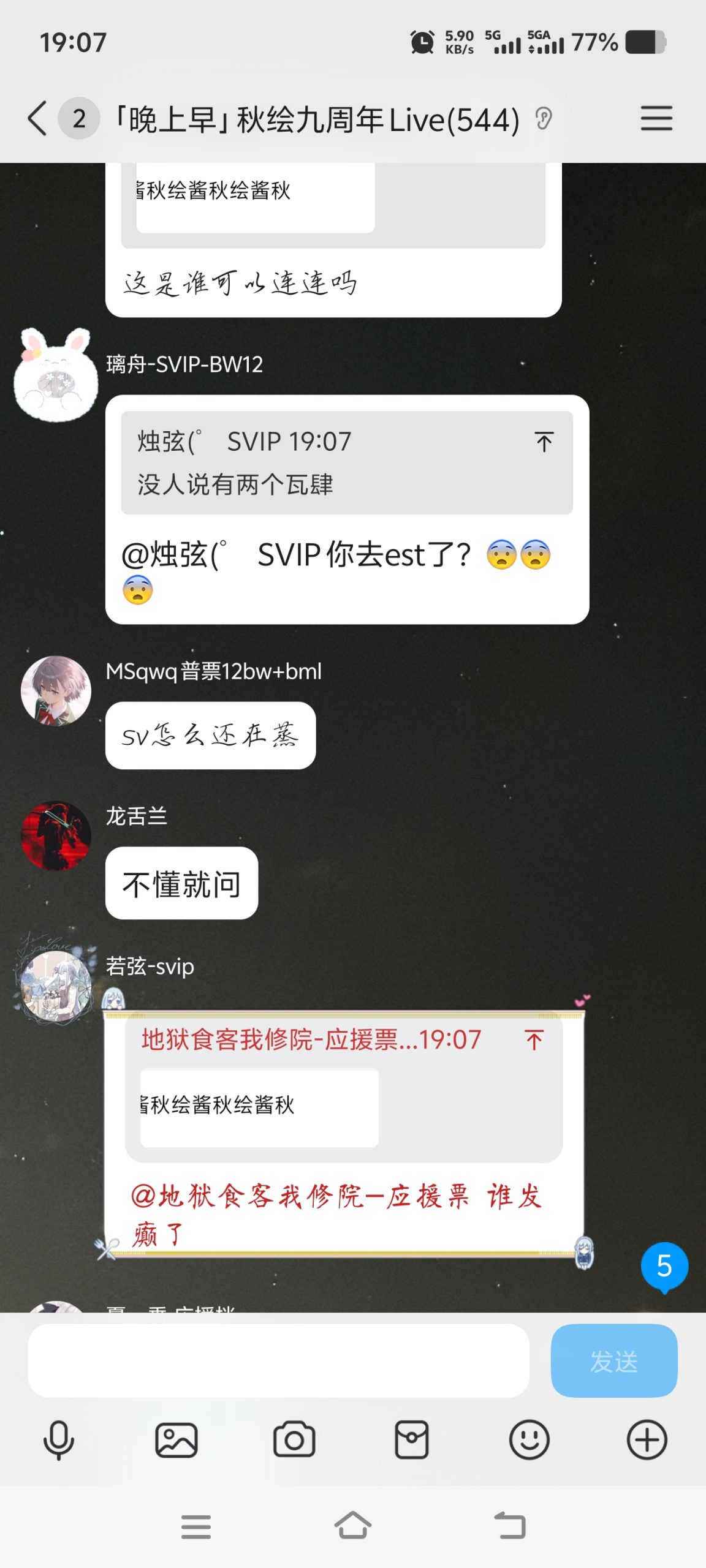Jump to 5 new unread messages
Screen dimensions: 706x1568
click(664, 1266)
